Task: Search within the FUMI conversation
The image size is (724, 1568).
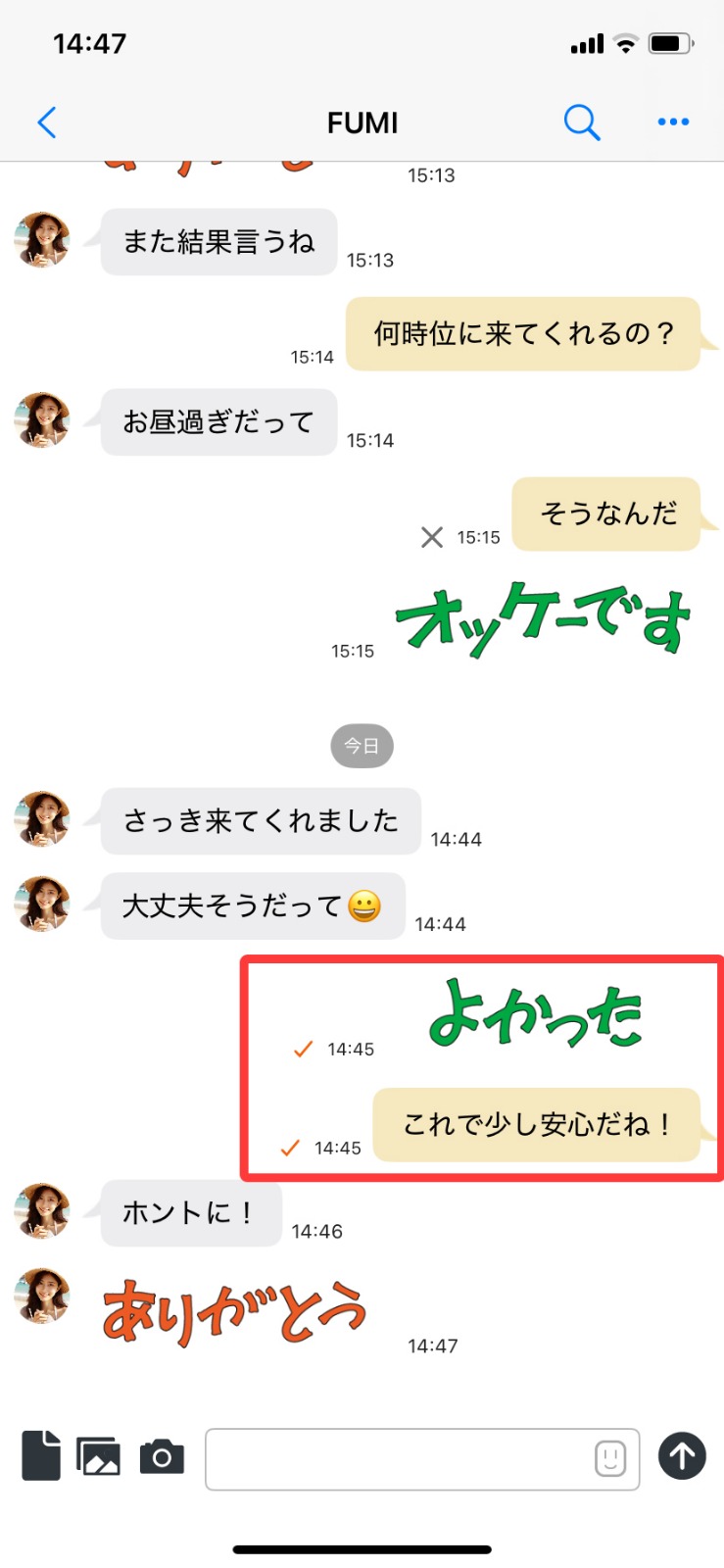Action: [581, 122]
